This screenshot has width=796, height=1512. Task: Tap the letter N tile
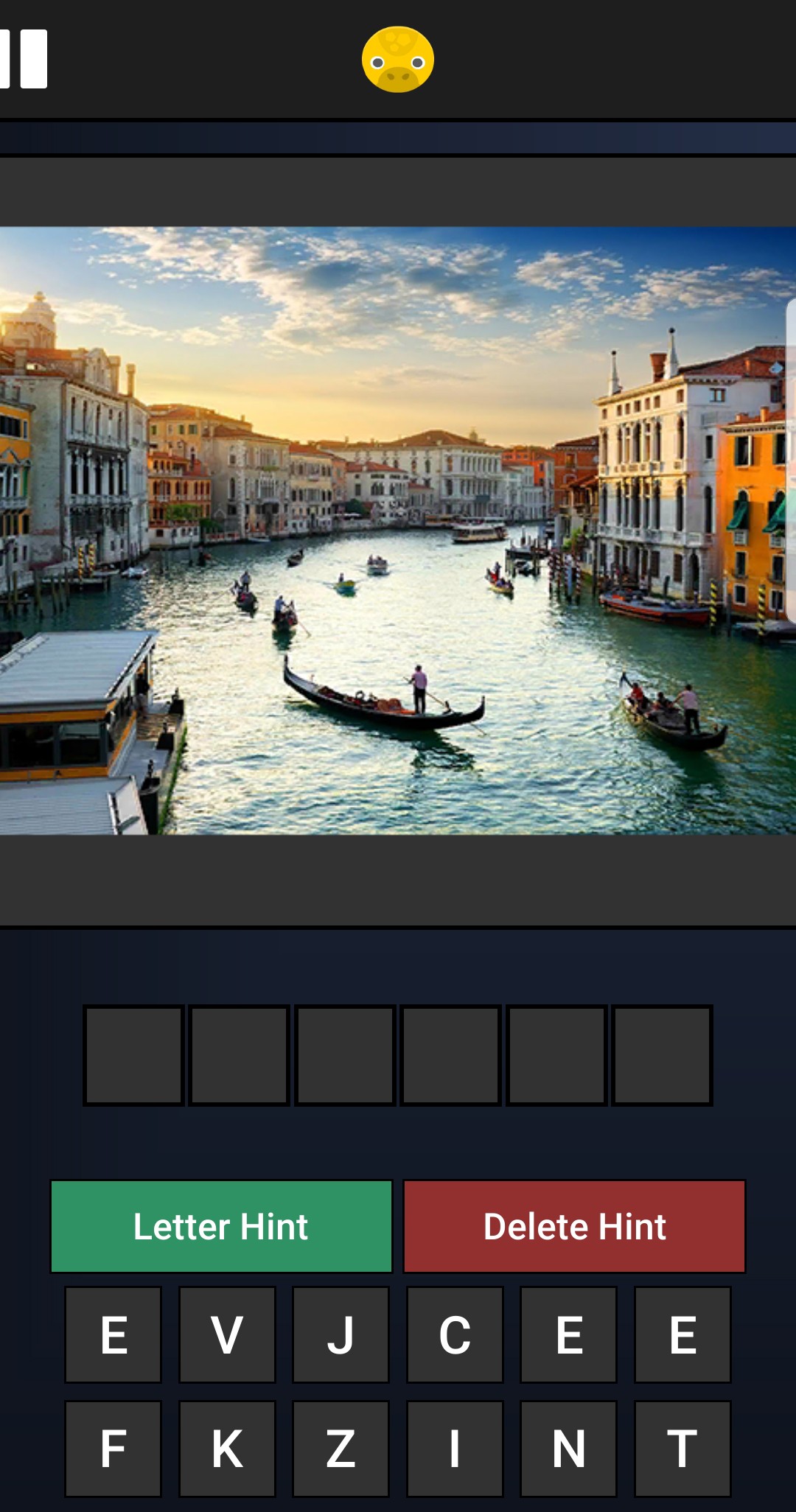pos(568,1449)
